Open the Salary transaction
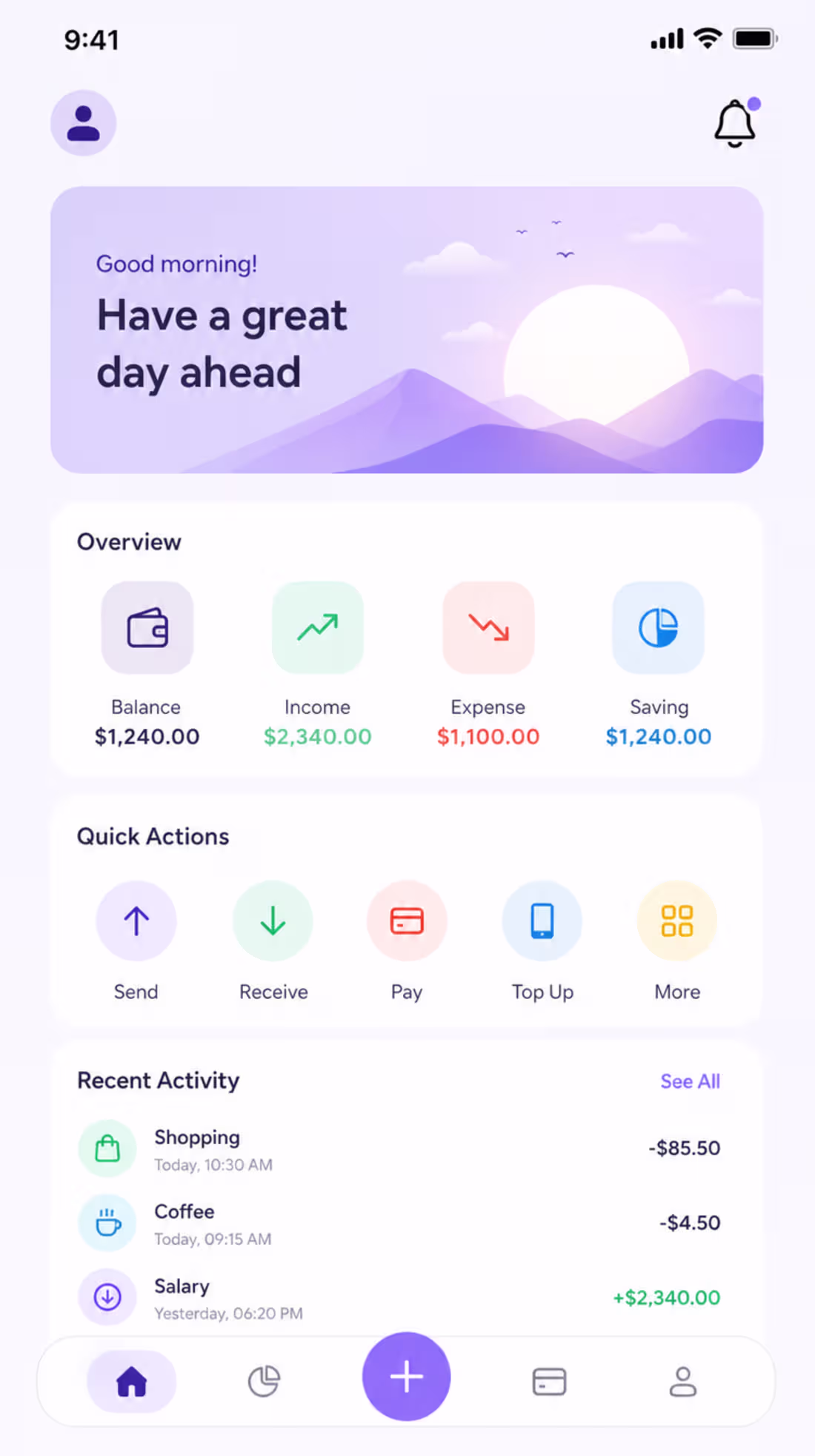Image resolution: width=815 pixels, height=1456 pixels. tap(399, 1298)
